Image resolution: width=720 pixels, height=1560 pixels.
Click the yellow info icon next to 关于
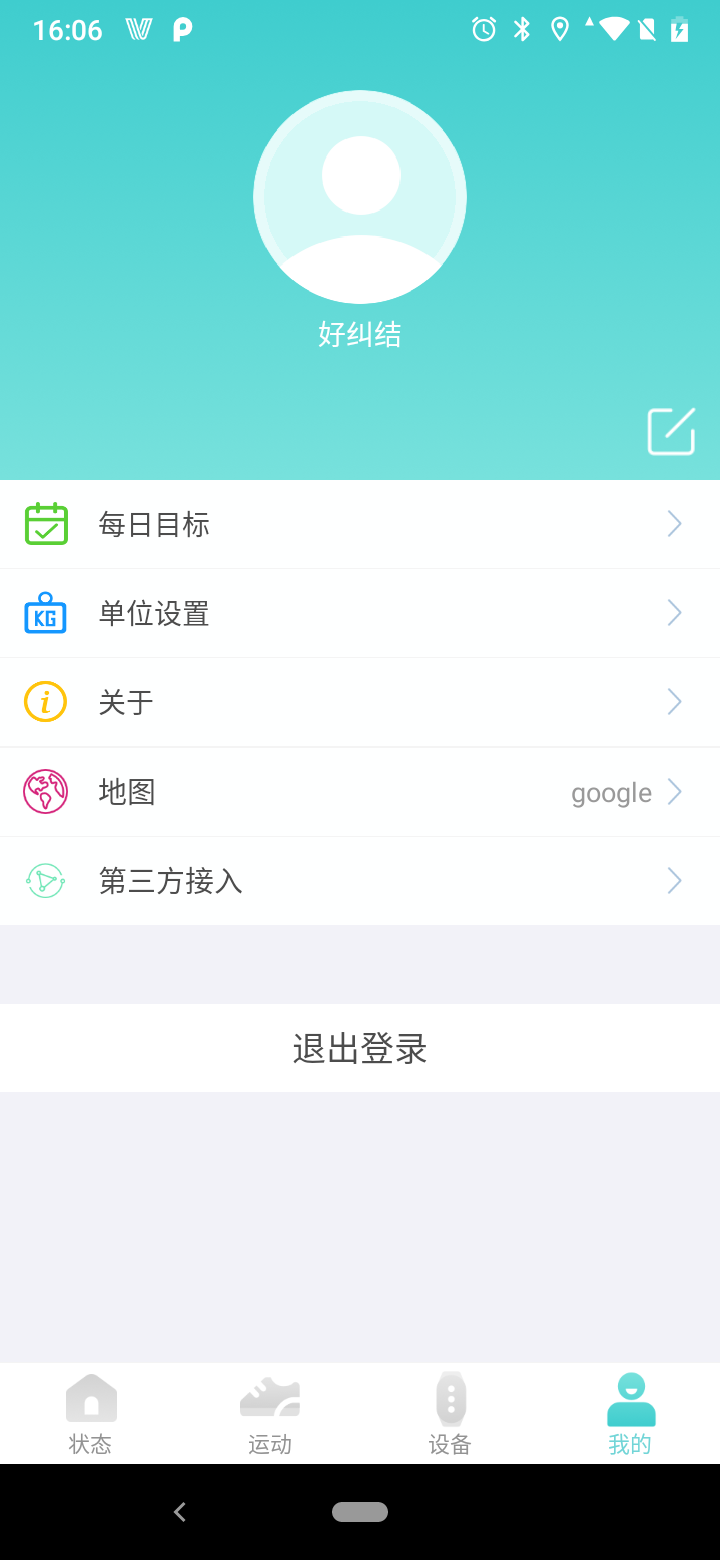pyautogui.click(x=44, y=701)
